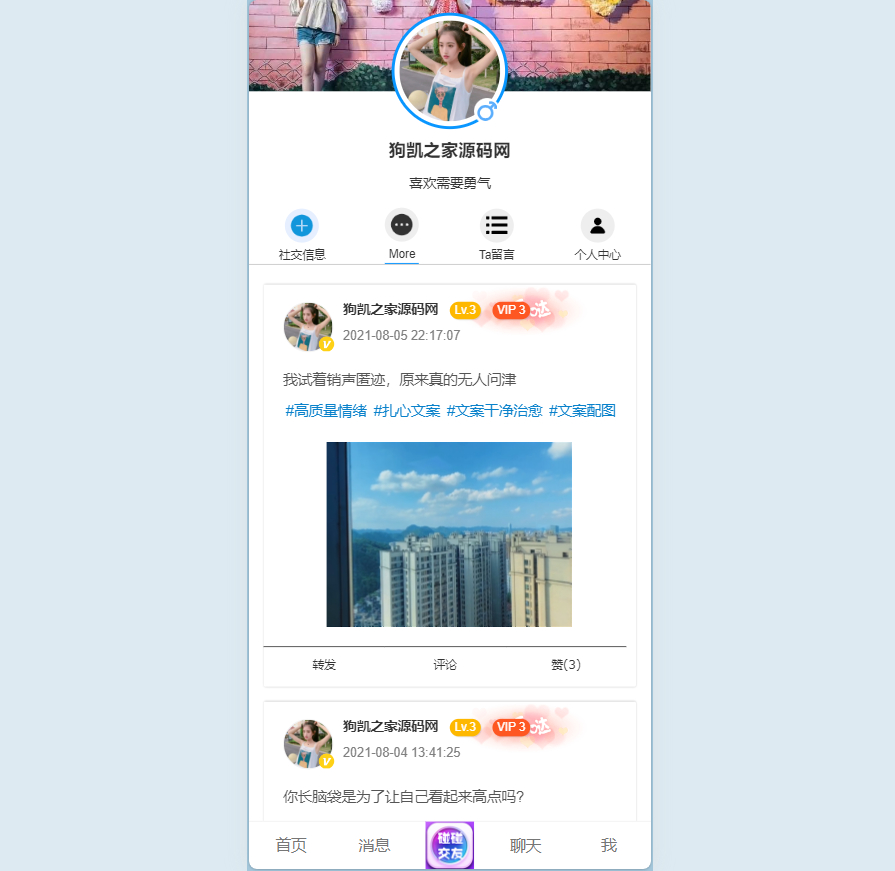This screenshot has width=895, height=871.
Task: Go to 个人中心 profile center
Action: click(x=597, y=225)
